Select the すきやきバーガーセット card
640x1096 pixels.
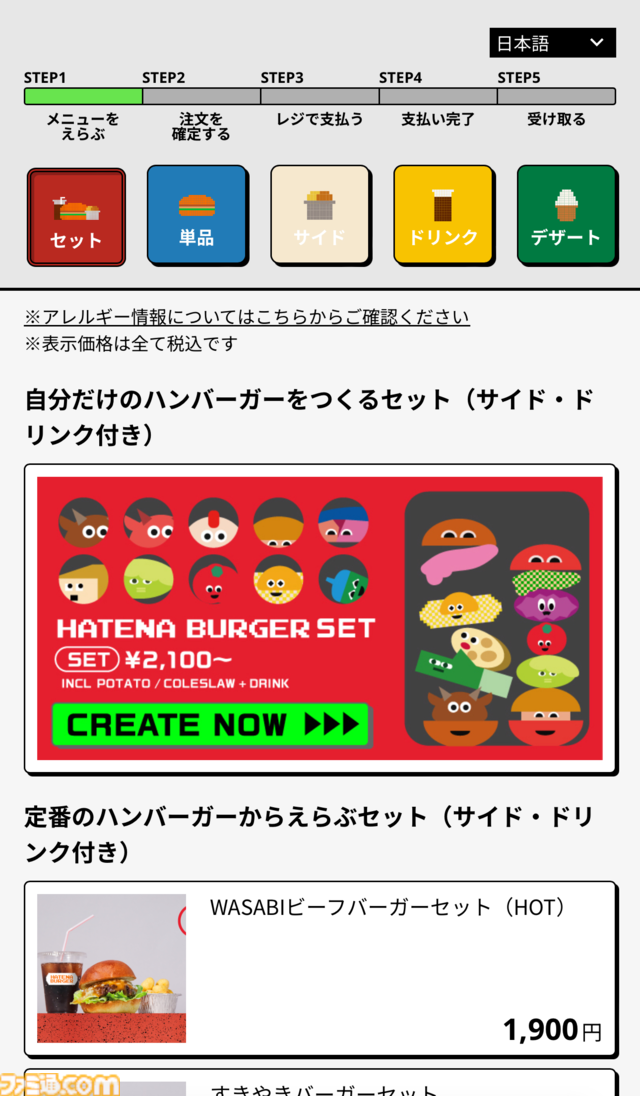point(320,1084)
